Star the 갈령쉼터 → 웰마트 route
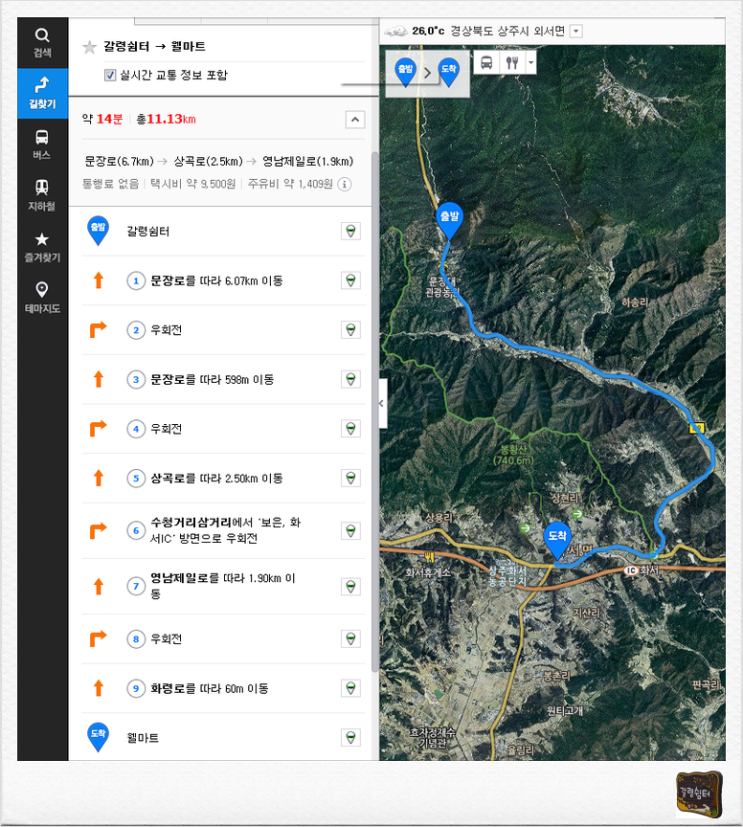 coord(90,47)
